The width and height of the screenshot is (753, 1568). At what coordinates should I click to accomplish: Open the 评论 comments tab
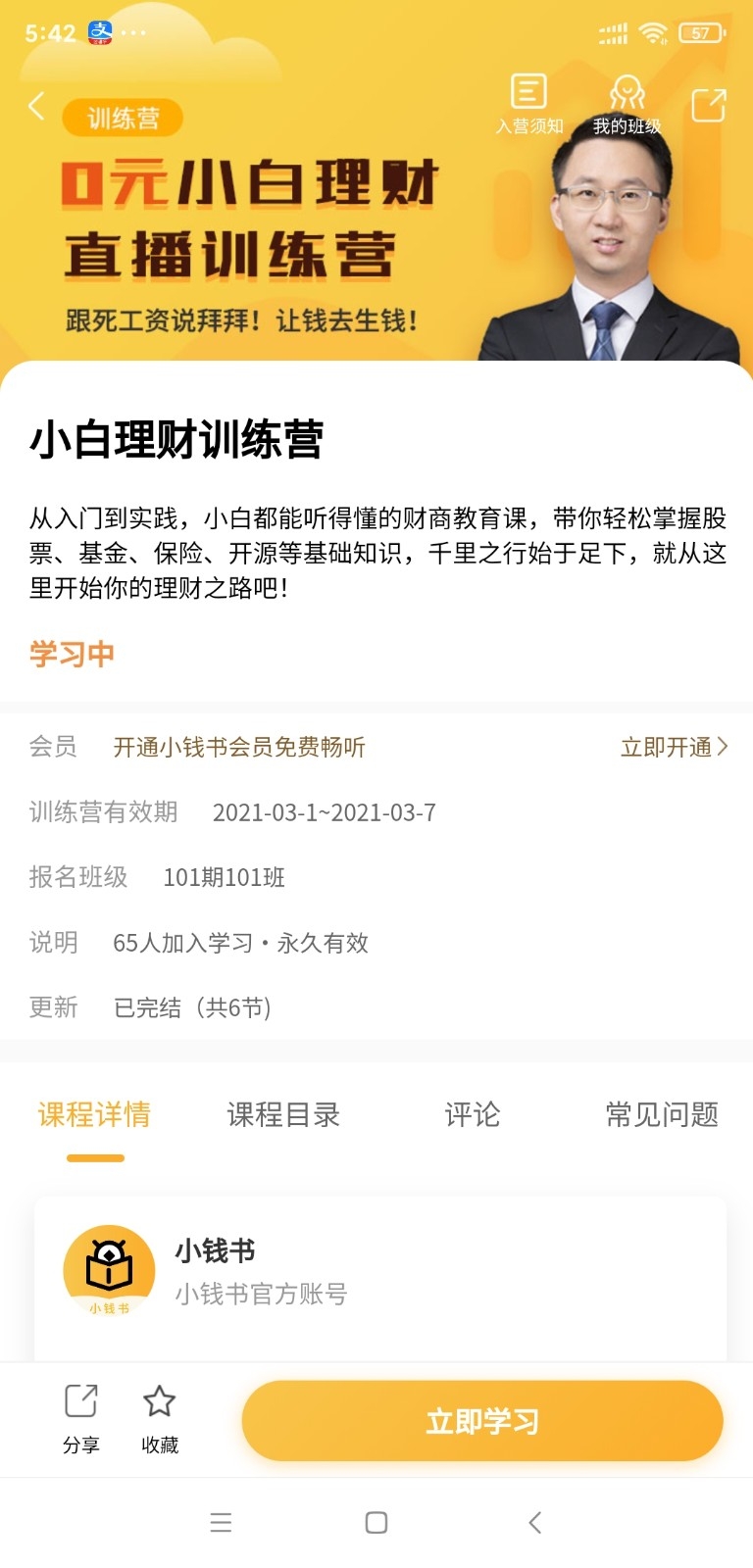click(x=473, y=1115)
